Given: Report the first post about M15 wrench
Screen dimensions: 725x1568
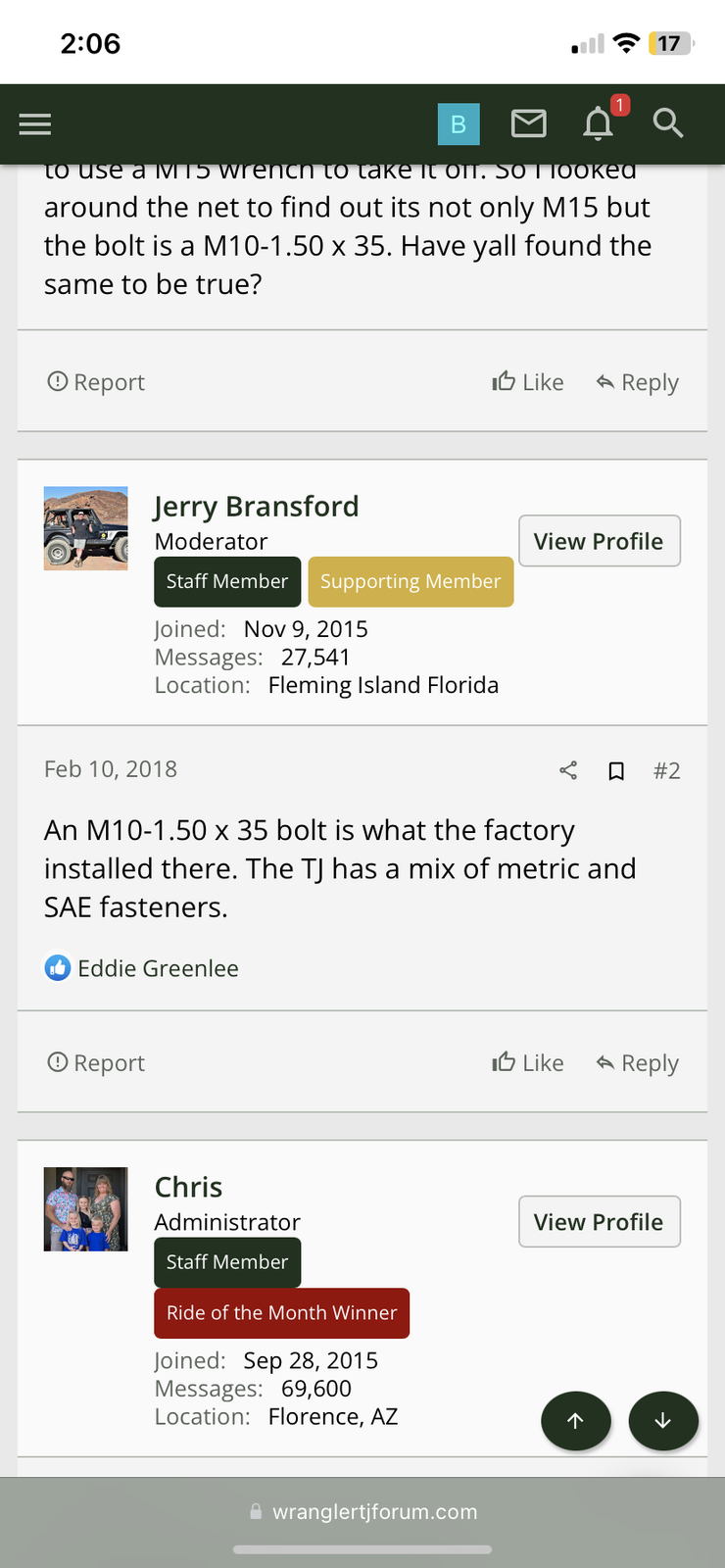Looking at the screenshot, I should (96, 382).
